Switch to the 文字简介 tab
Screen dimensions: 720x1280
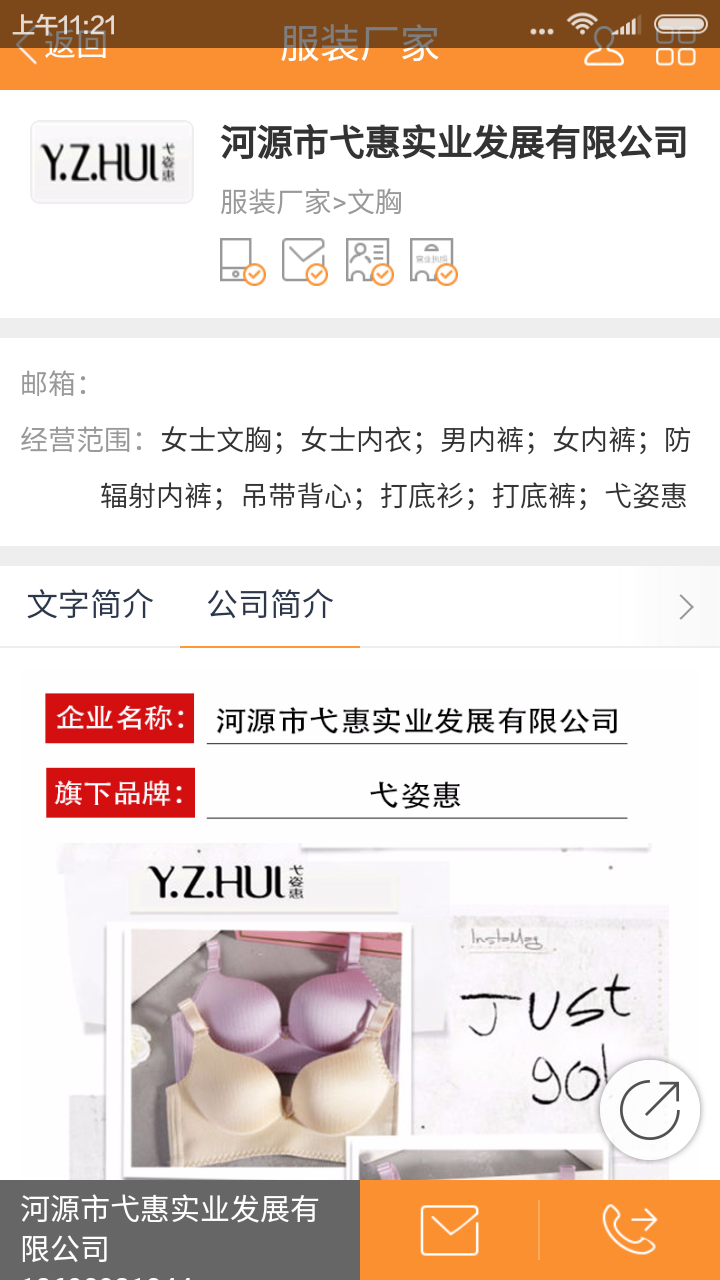[x=90, y=605]
